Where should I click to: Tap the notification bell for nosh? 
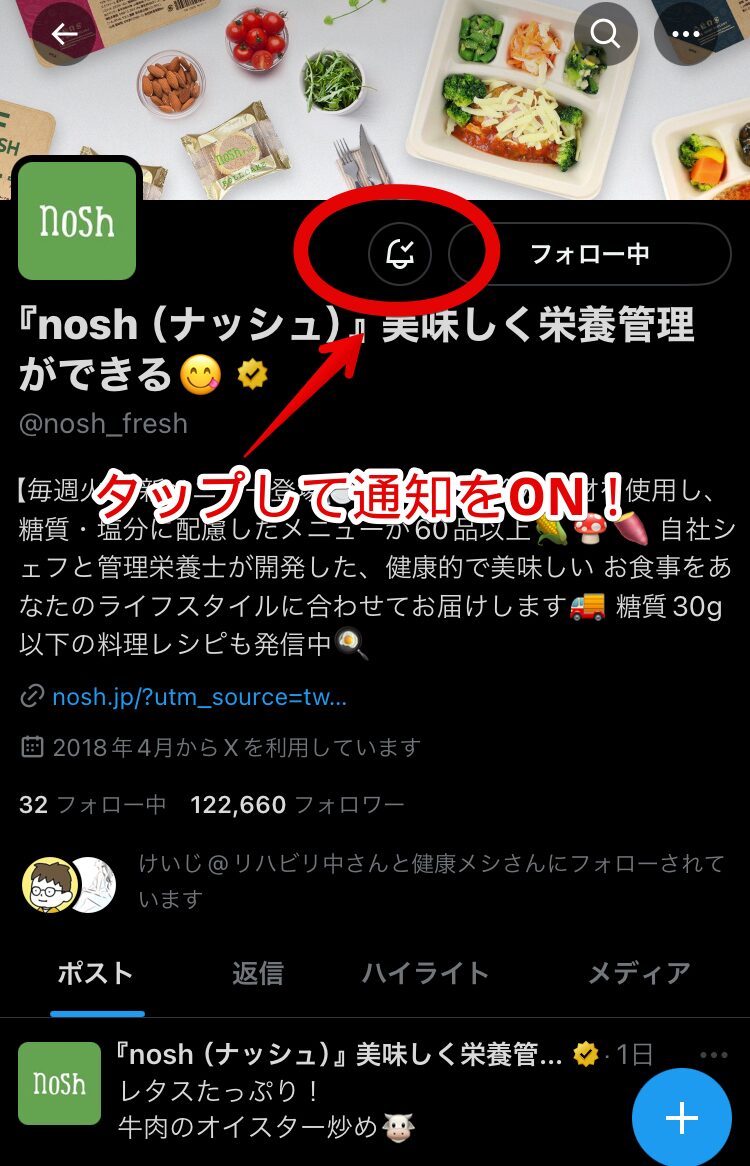click(400, 254)
